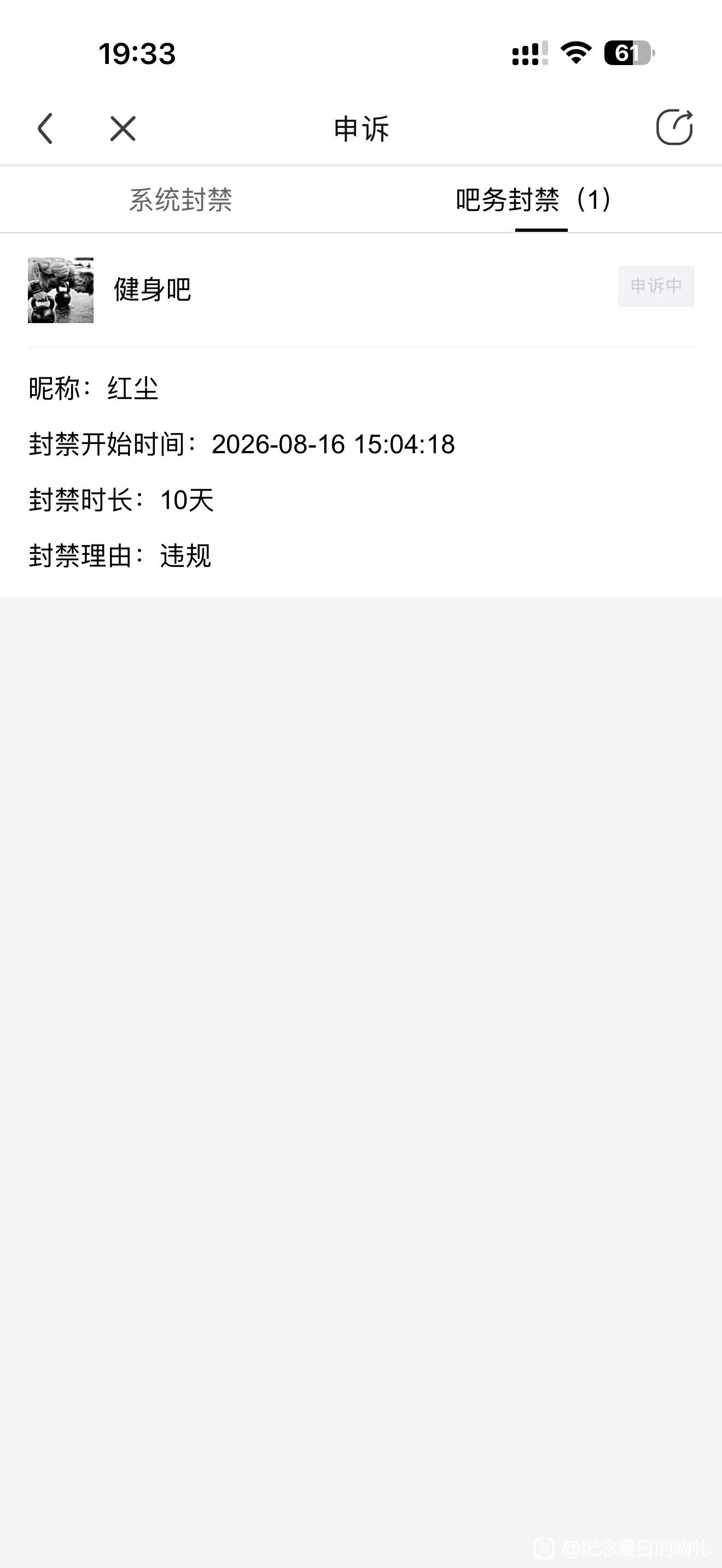Viewport: 722px width, 1568px height.
Task: Close the 申诉 page with the X
Action: (x=123, y=128)
